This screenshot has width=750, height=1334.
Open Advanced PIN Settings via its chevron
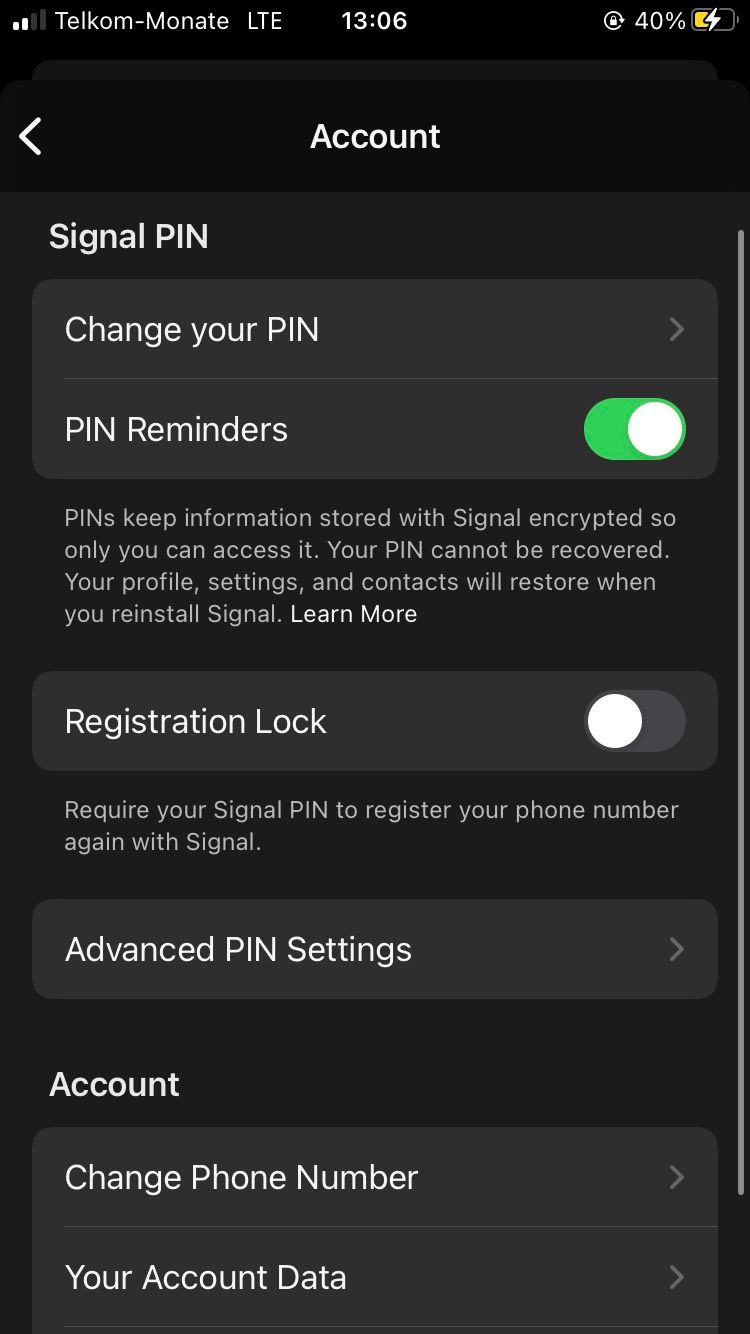[x=676, y=948]
